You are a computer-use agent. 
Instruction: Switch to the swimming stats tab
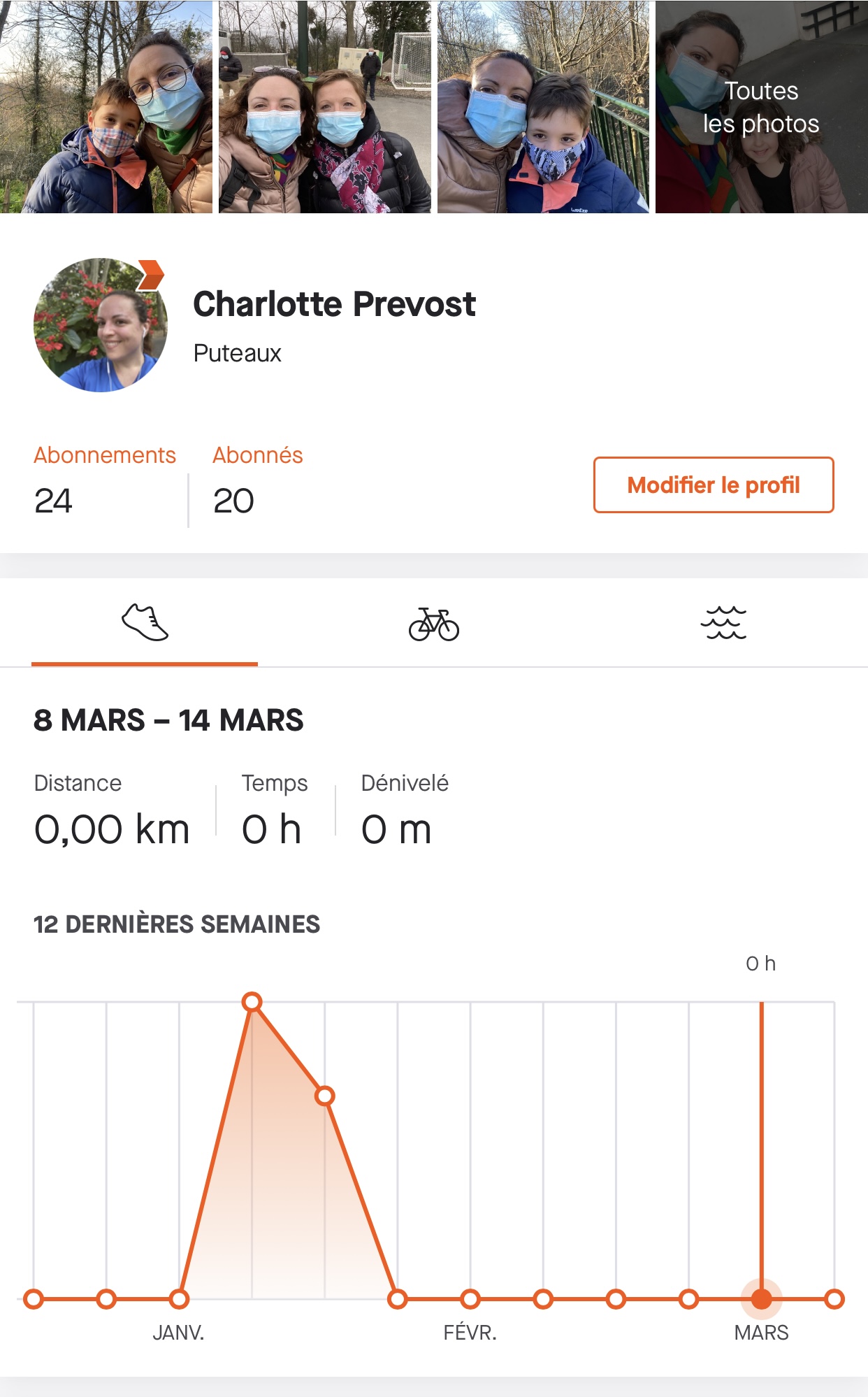click(723, 623)
